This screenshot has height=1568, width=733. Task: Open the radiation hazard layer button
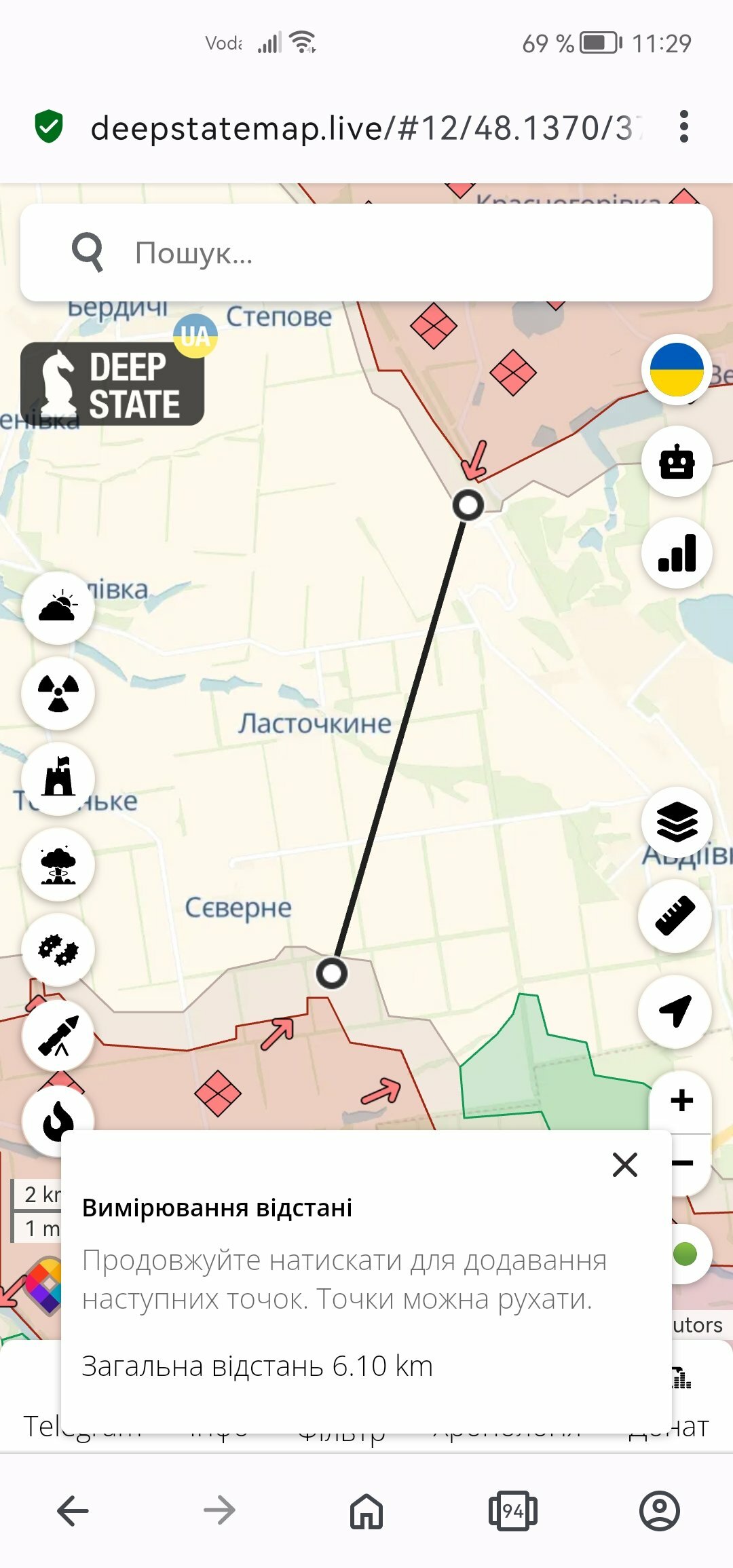[x=58, y=693]
